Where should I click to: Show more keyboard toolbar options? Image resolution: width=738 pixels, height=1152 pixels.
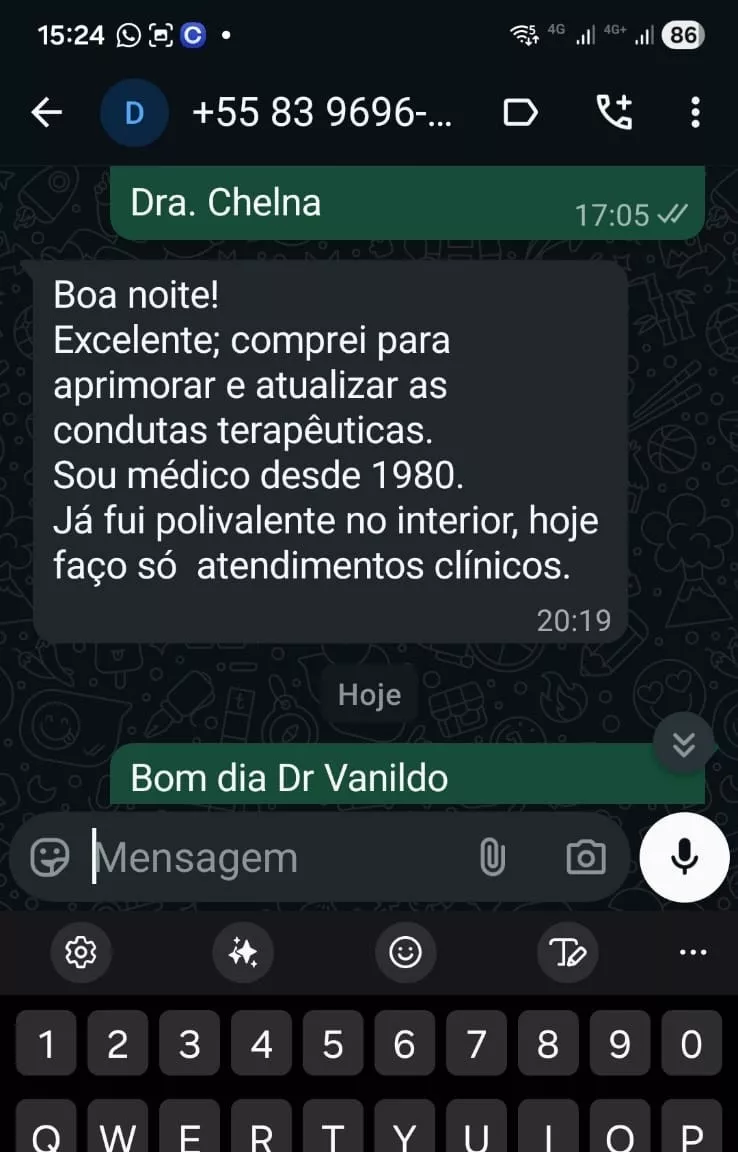[693, 953]
